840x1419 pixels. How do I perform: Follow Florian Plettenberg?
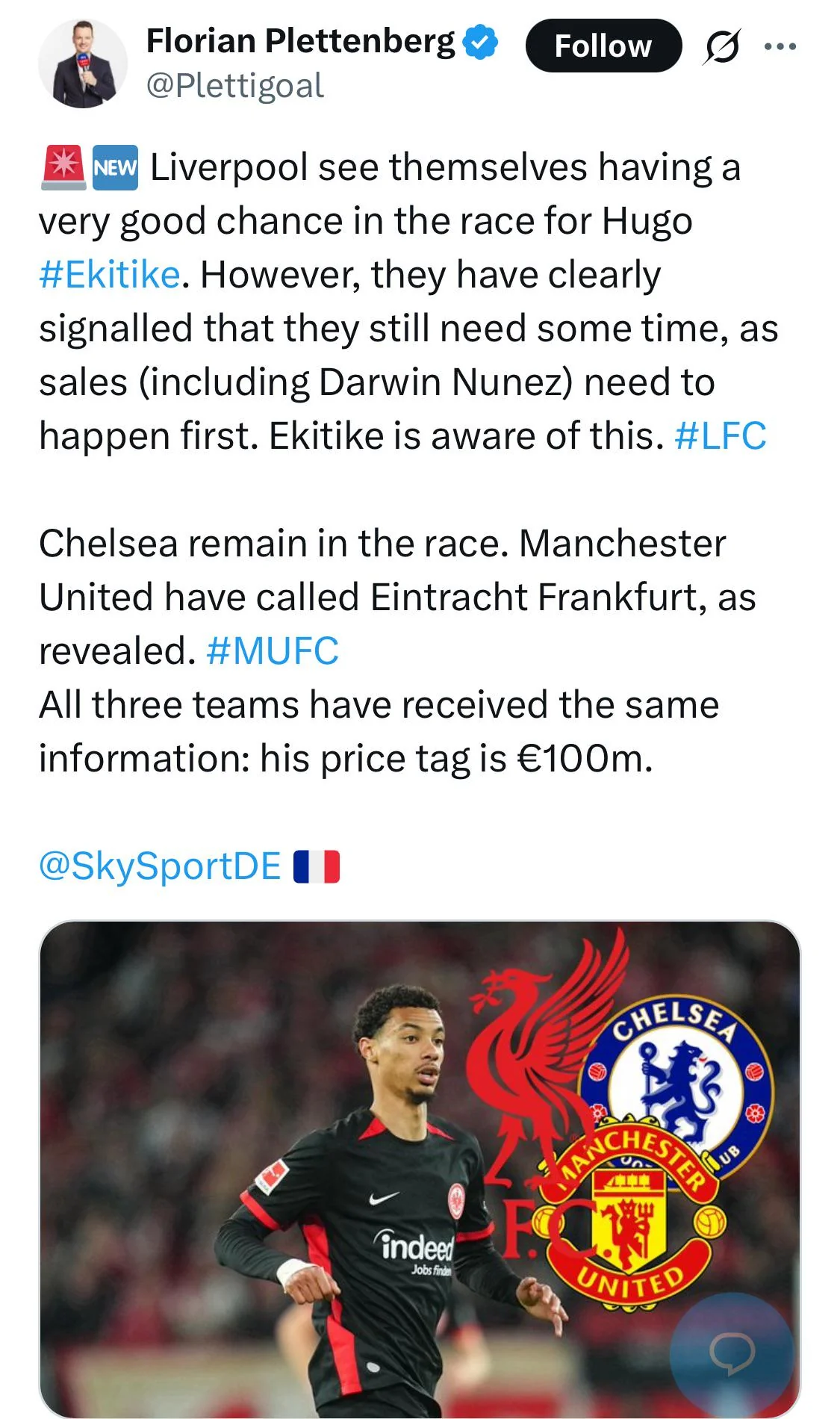(603, 46)
